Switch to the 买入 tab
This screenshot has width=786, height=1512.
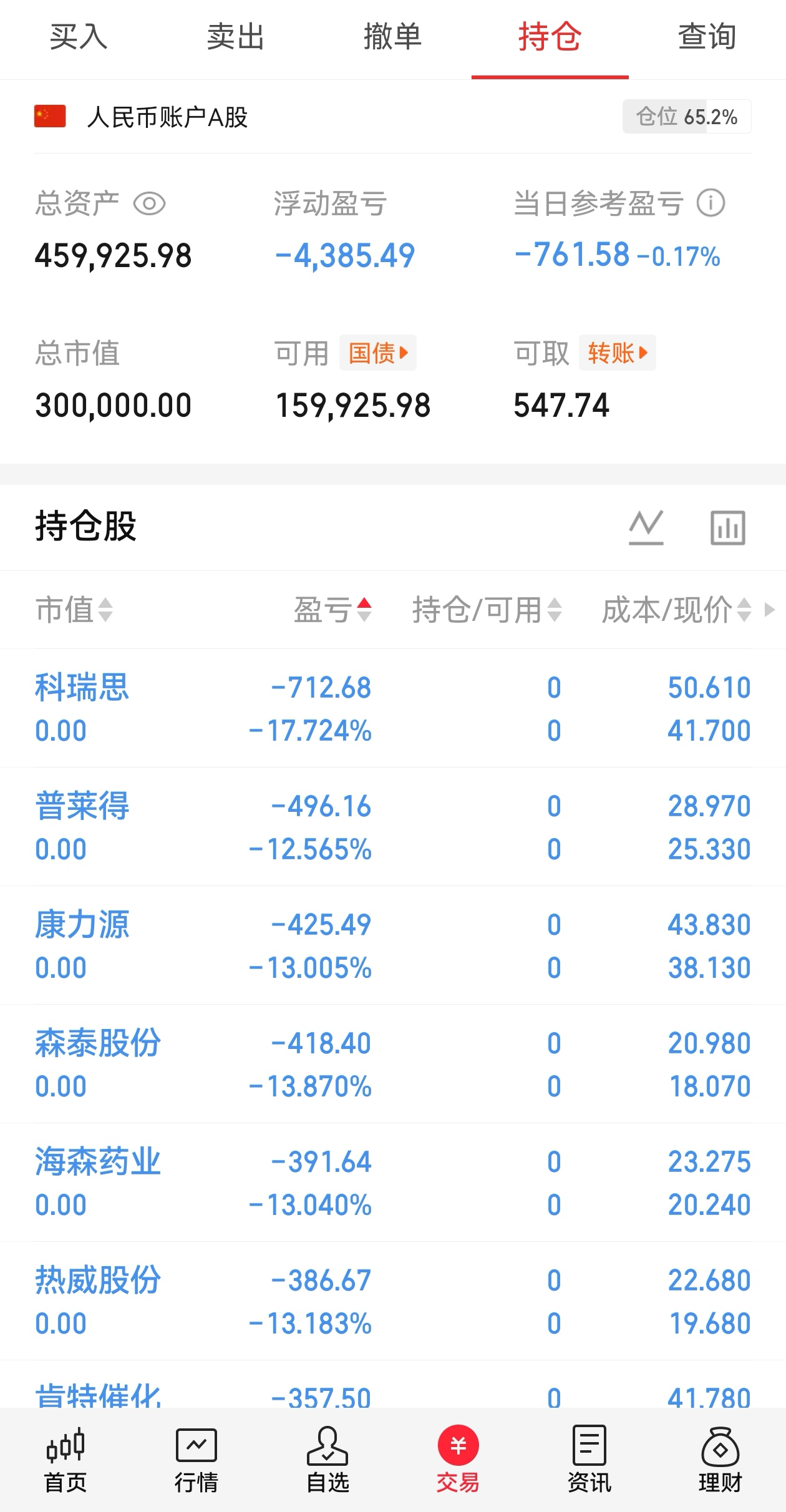click(79, 37)
